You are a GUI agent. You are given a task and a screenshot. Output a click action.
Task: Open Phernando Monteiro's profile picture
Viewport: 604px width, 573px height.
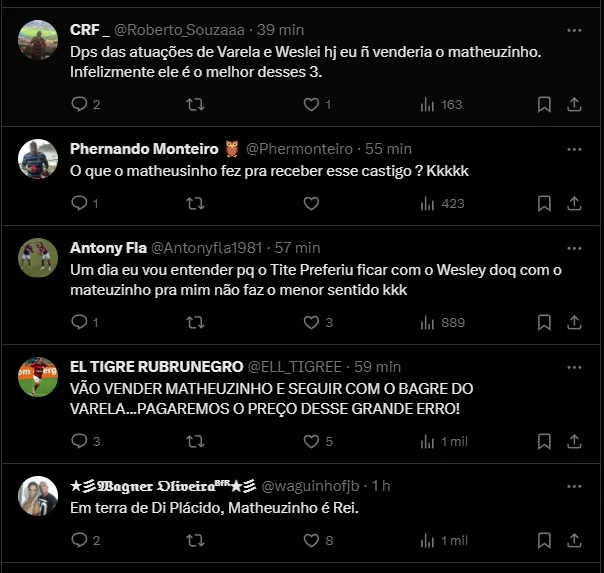tap(38, 158)
